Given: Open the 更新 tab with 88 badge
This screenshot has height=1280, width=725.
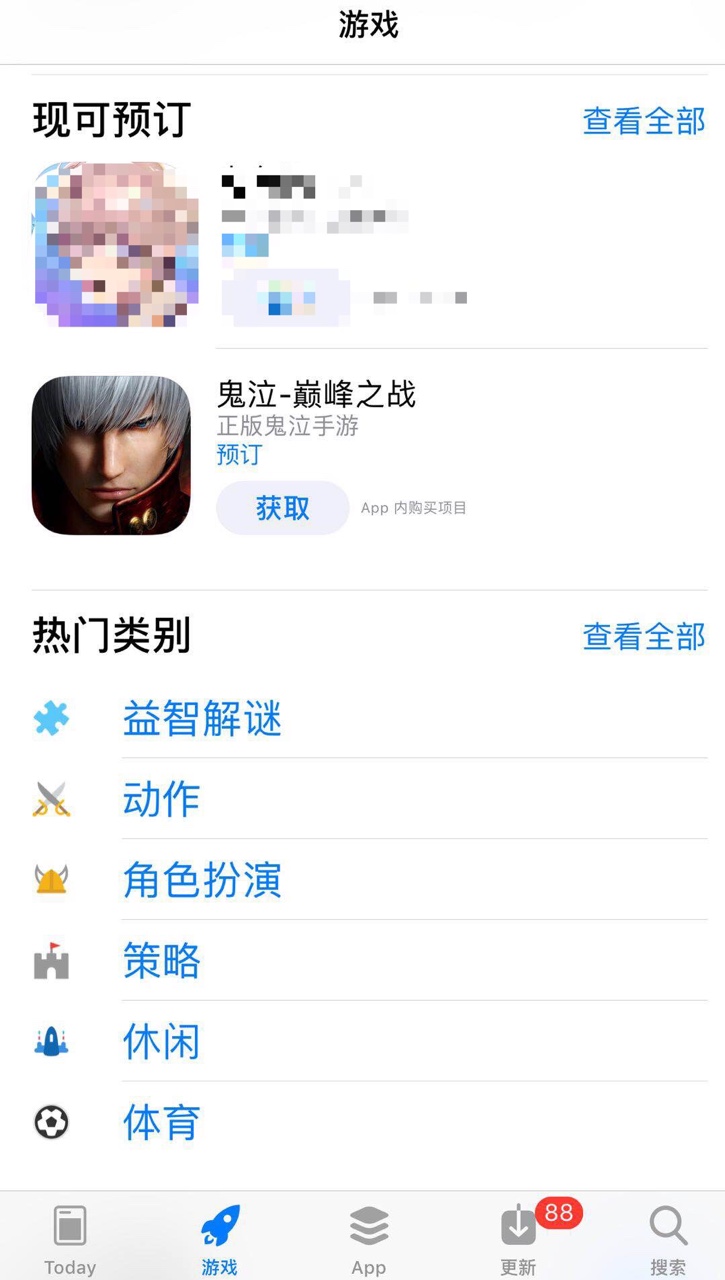Looking at the screenshot, I should pos(519,1240).
